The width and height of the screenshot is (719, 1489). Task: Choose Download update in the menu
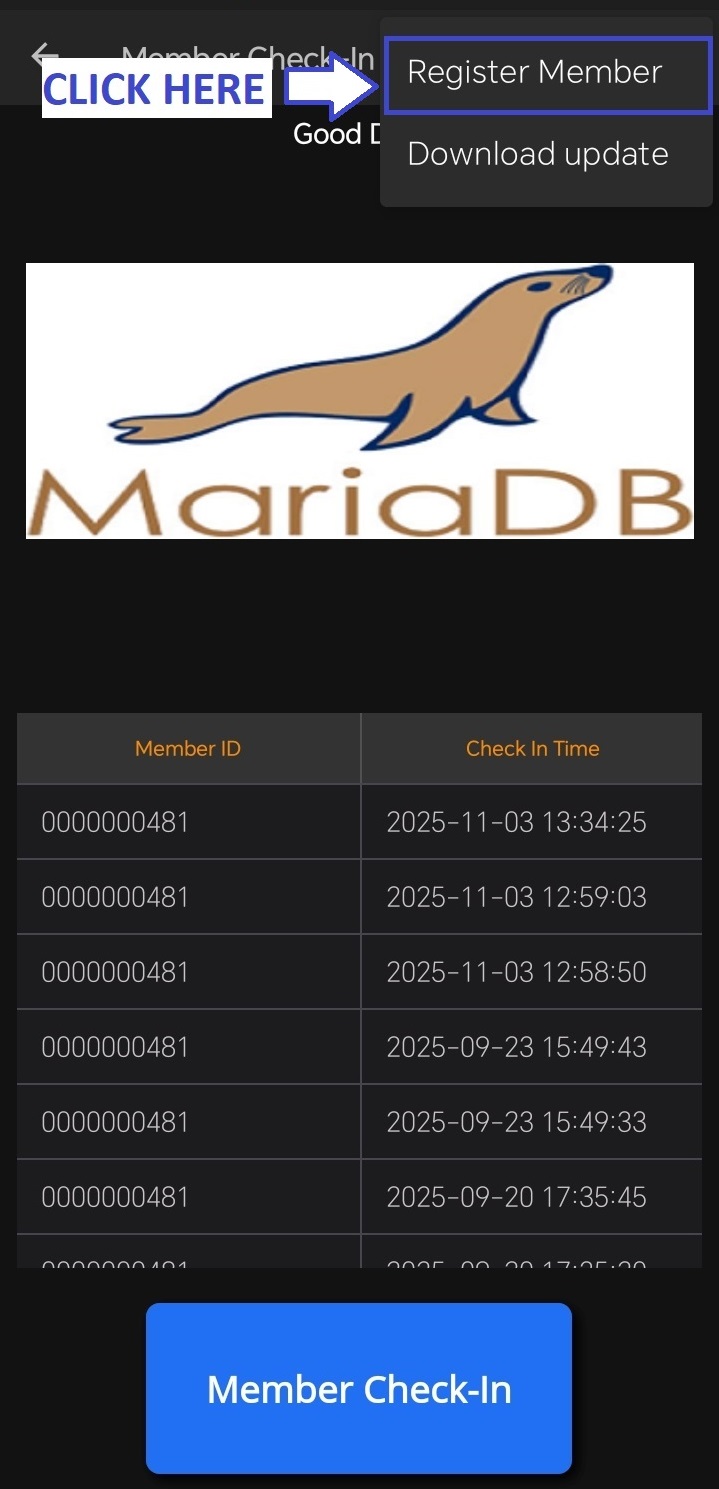[x=538, y=155]
